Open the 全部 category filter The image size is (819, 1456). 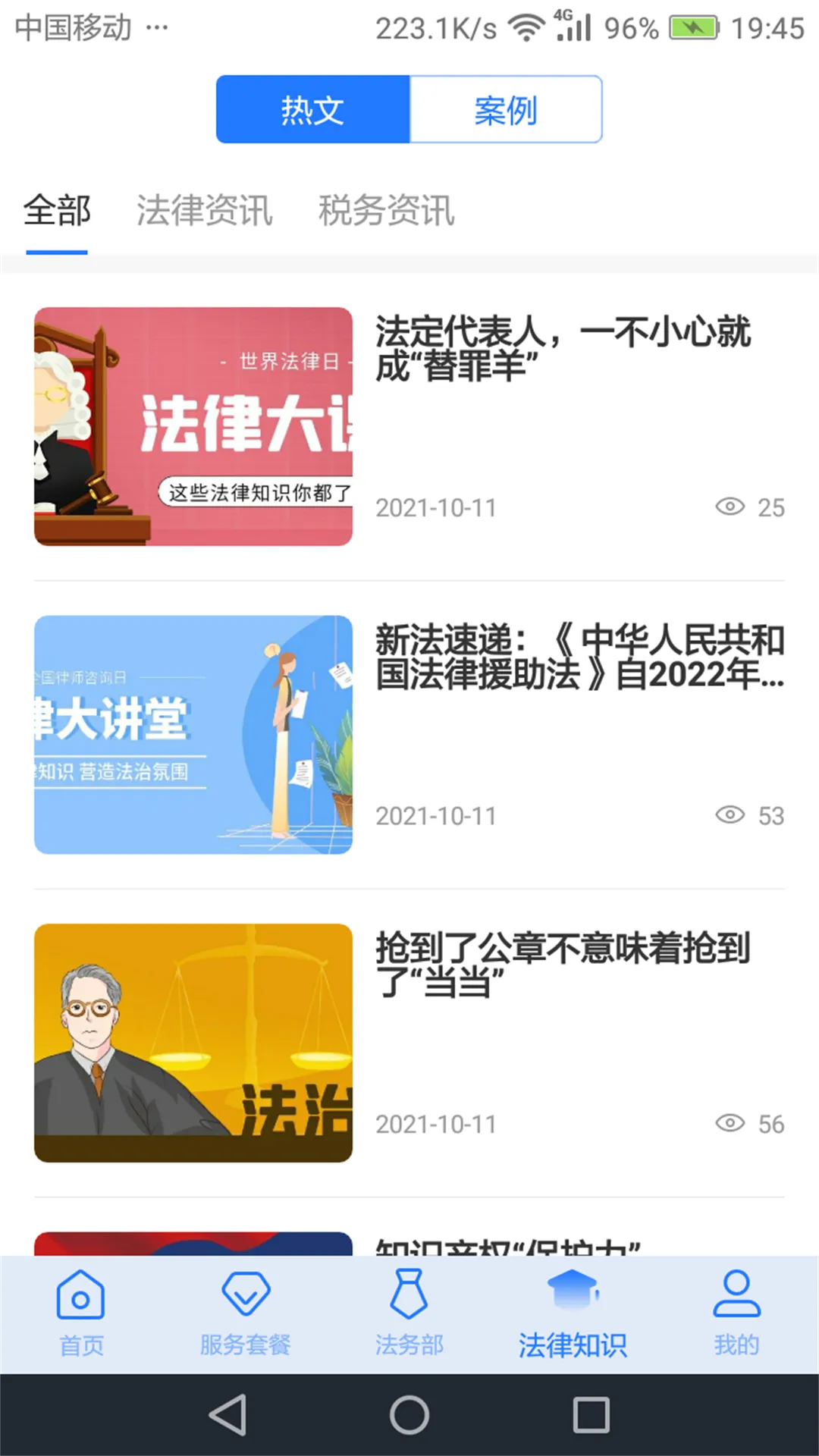point(56,211)
